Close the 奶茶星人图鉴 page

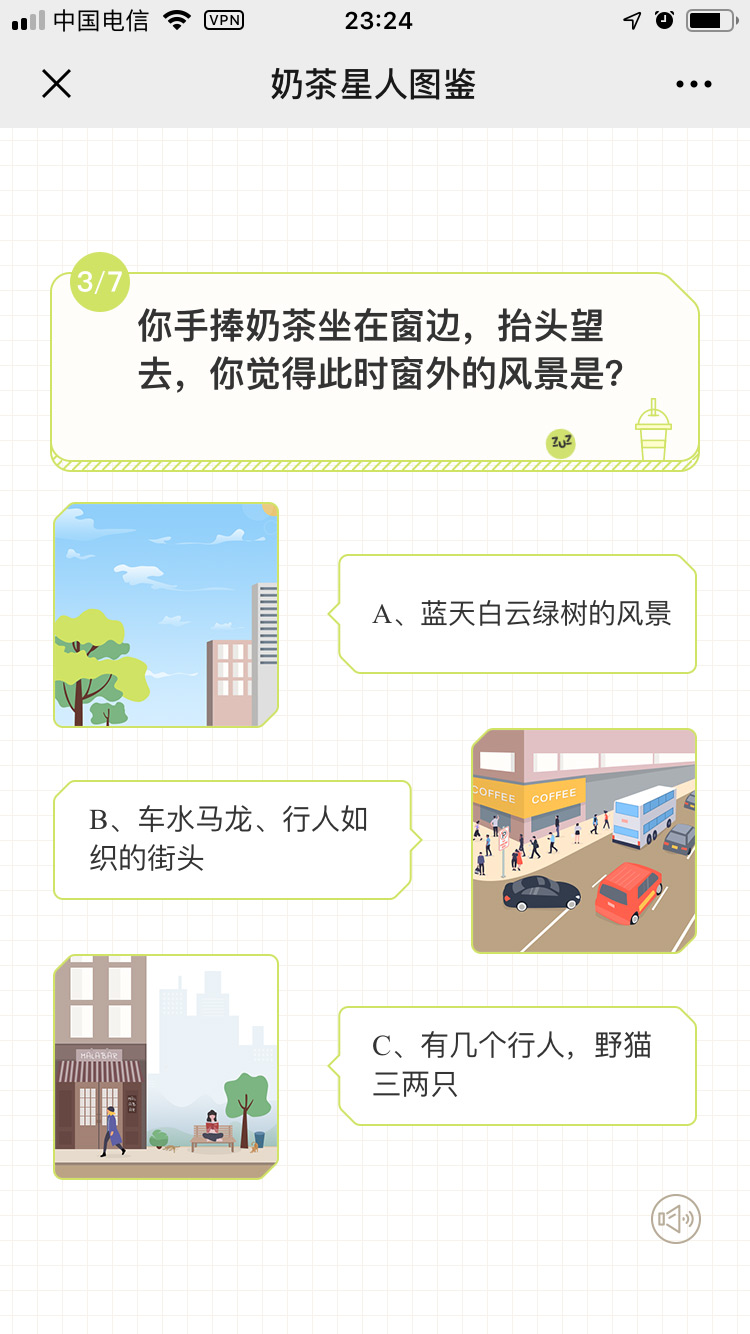57,84
